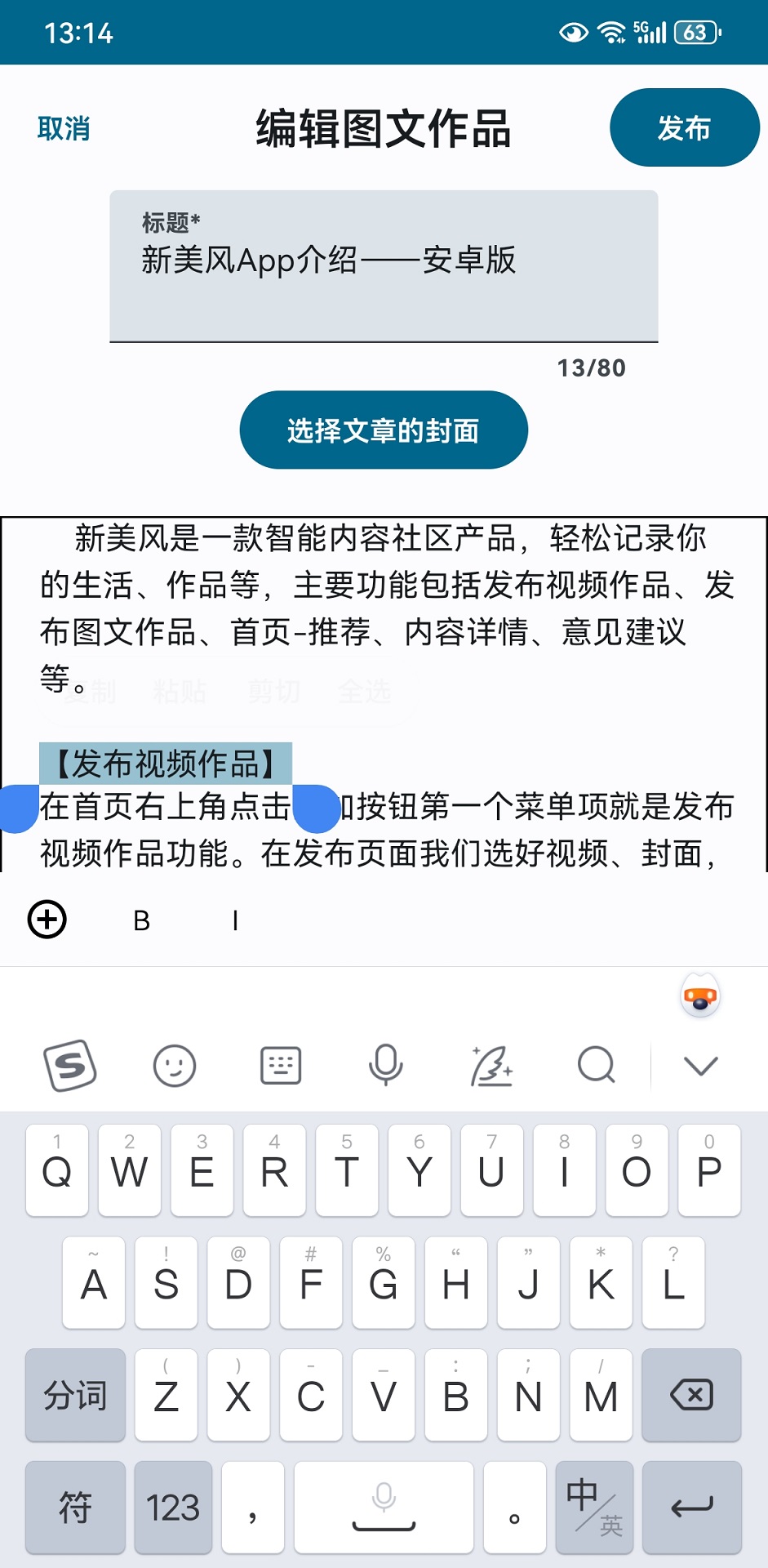The height and width of the screenshot is (1568, 768).
Task: Edit the 标题 title field
Action: 384,261
